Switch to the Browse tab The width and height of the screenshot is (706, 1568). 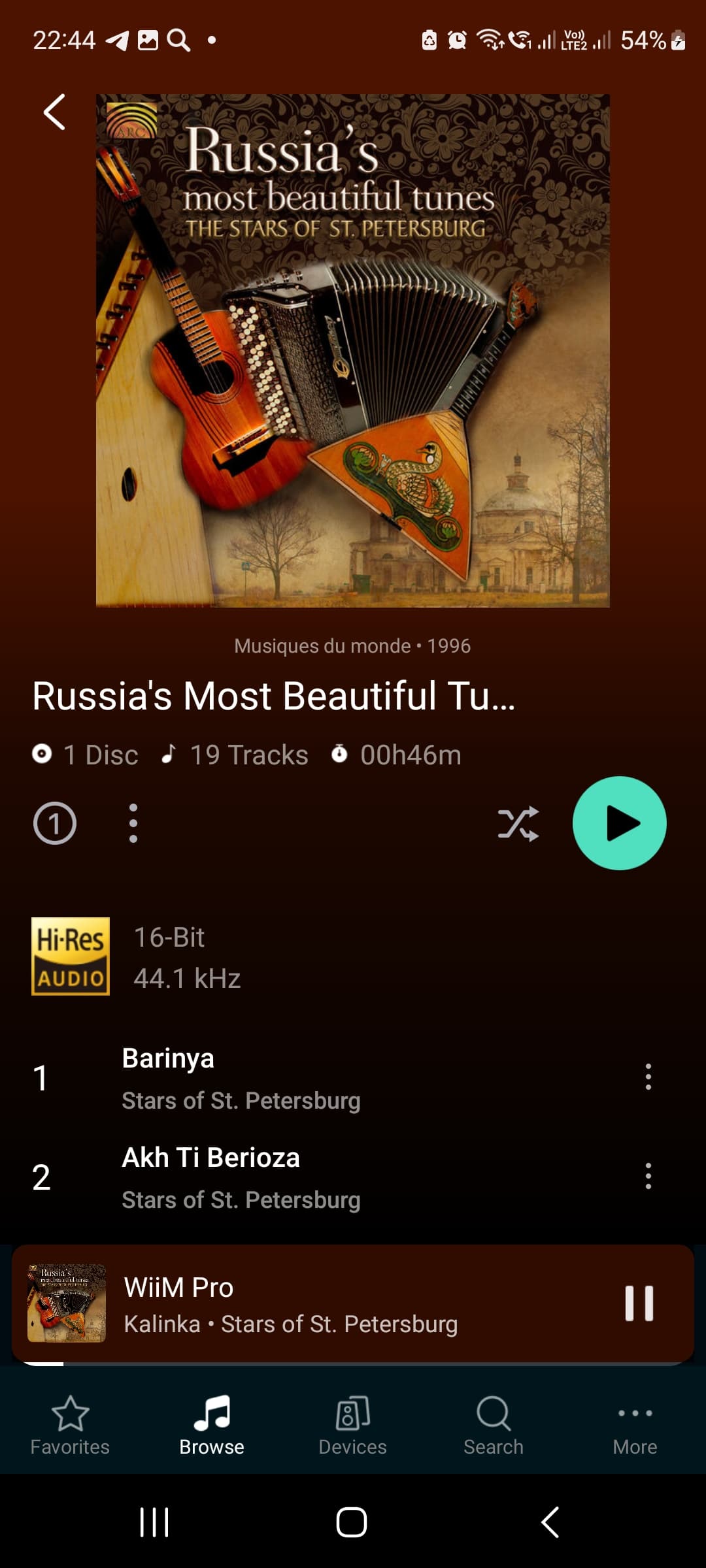tap(212, 1426)
